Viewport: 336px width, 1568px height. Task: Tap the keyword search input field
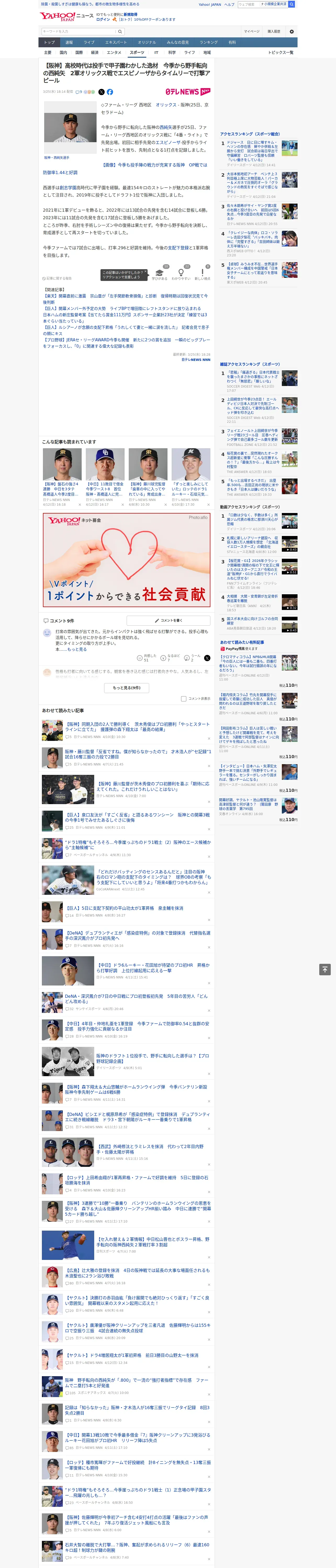point(79,32)
